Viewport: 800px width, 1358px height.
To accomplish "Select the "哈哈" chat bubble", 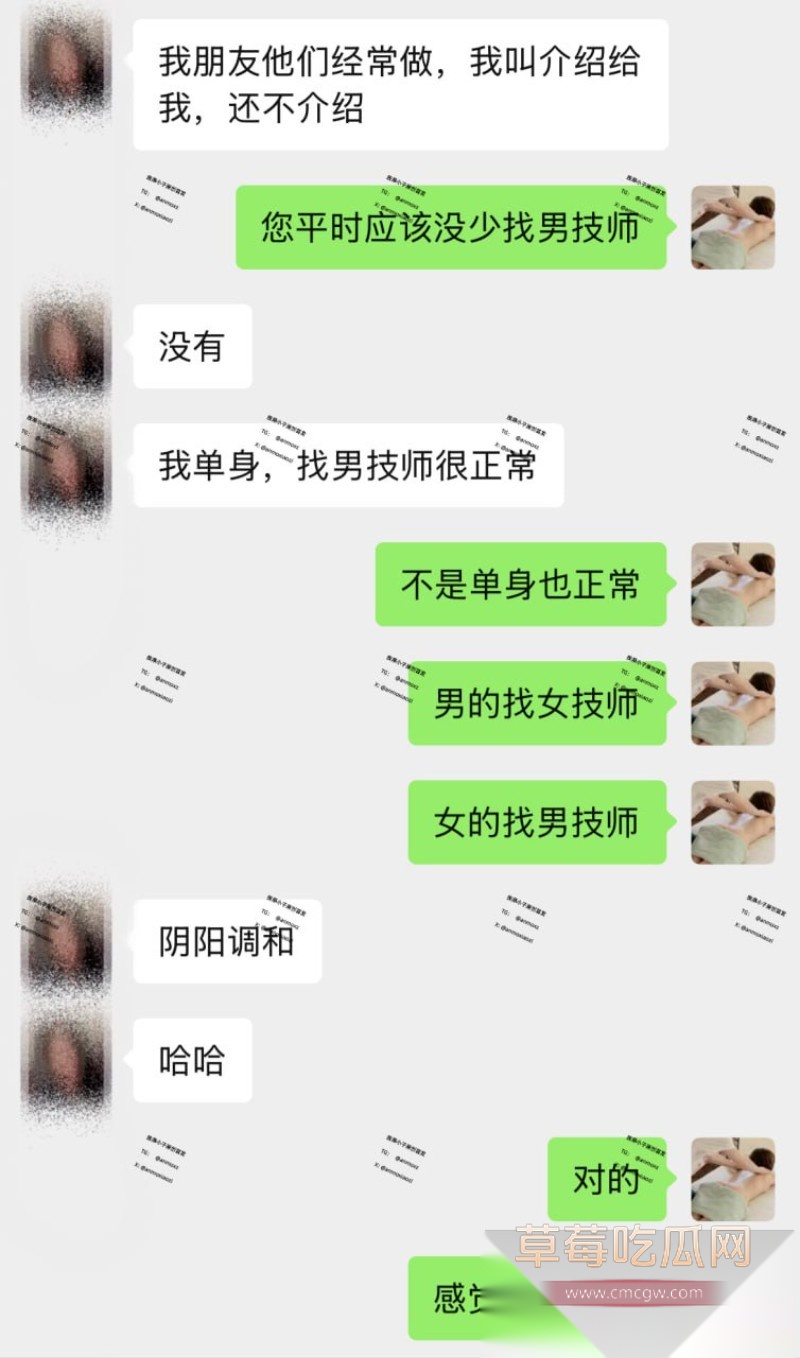I will [191, 1058].
